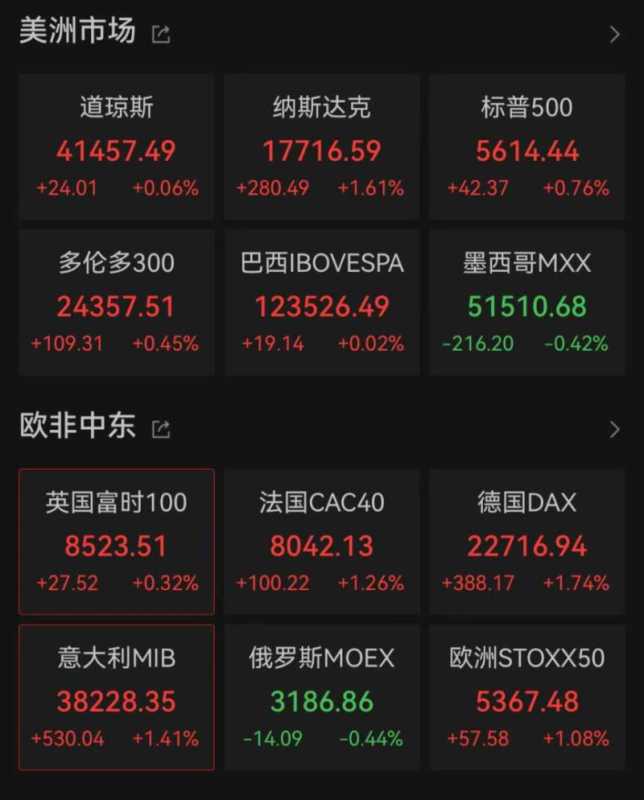Screen dimensions: 644x800
Task: Expand the 欧非中东 section via its chevron
Action: click(x=614, y=430)
